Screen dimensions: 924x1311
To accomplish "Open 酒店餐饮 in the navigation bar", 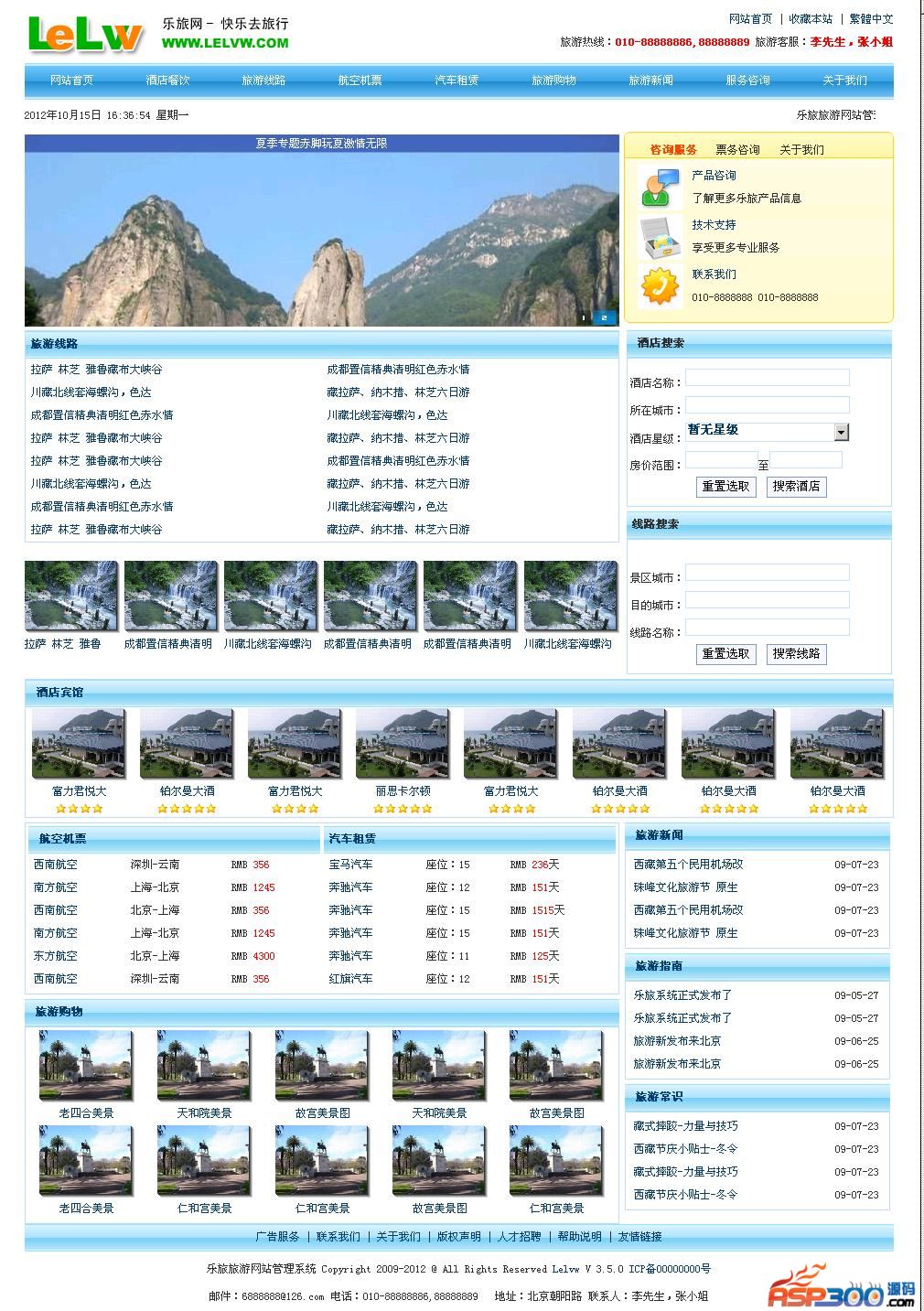I will tap(167, 81).
